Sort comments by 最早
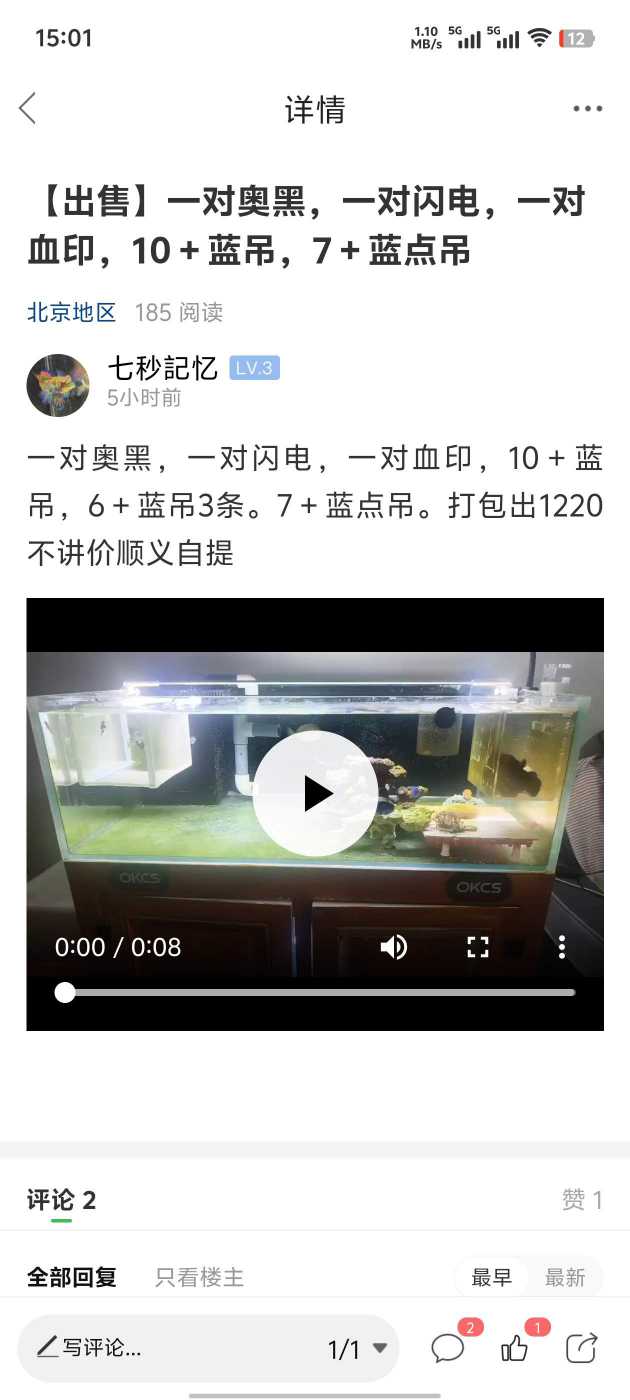The image size is (630, 1400). point(492,1277)
